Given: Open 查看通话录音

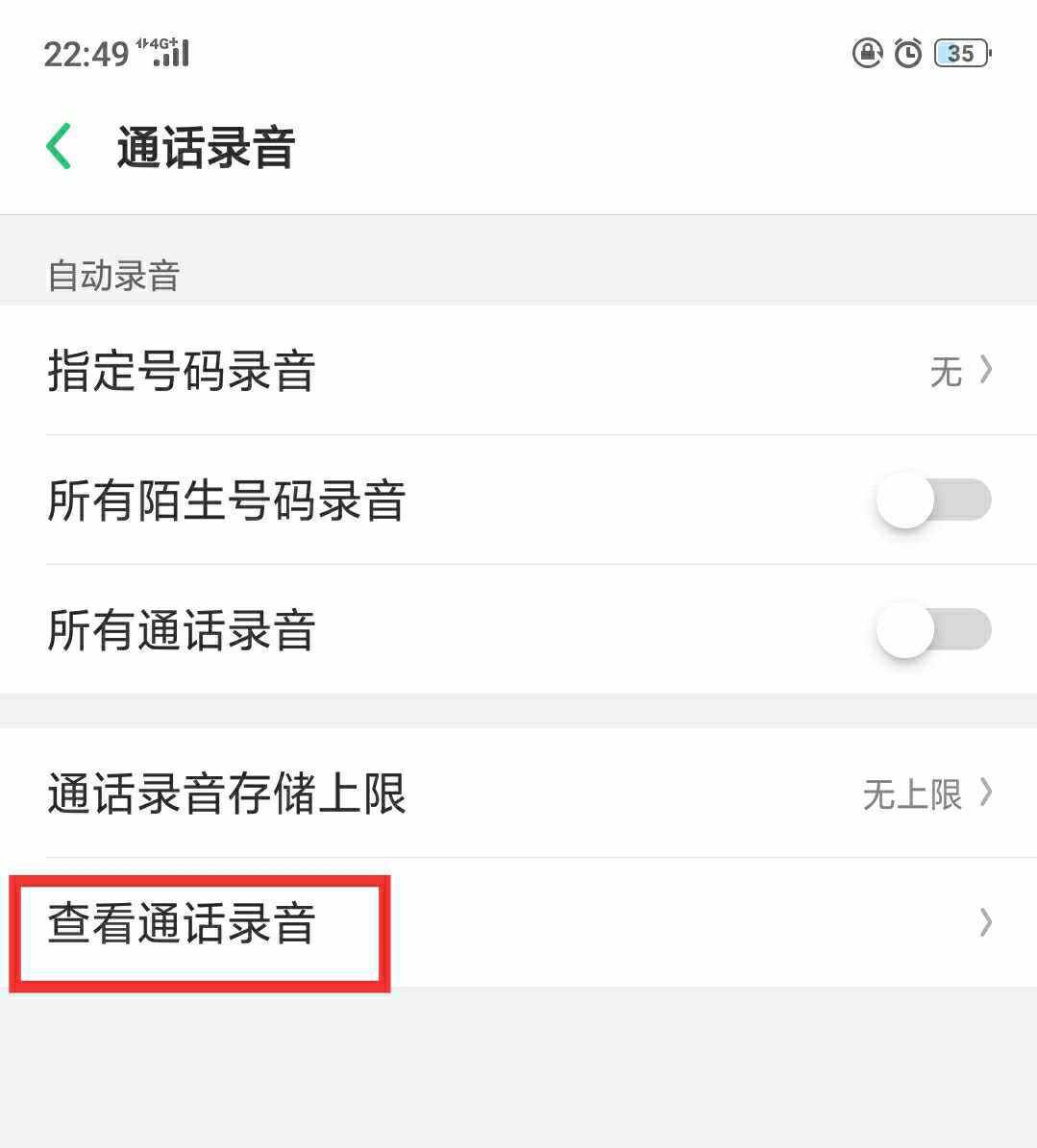Looking at the screenshot, I should pos(519,923).
